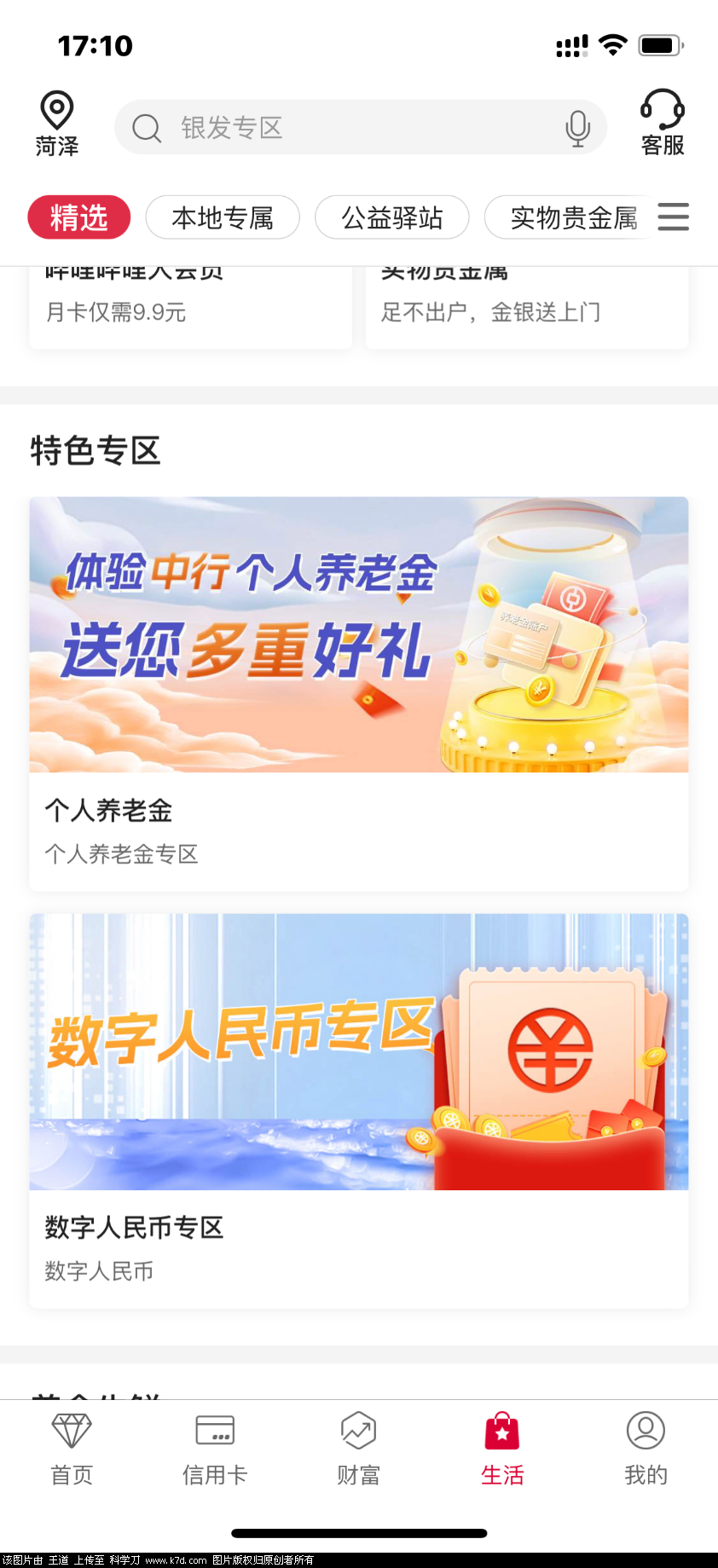Tap the 个人养老金专区 link text
This screenshot has width=718, height=1568.
point(121,853)
